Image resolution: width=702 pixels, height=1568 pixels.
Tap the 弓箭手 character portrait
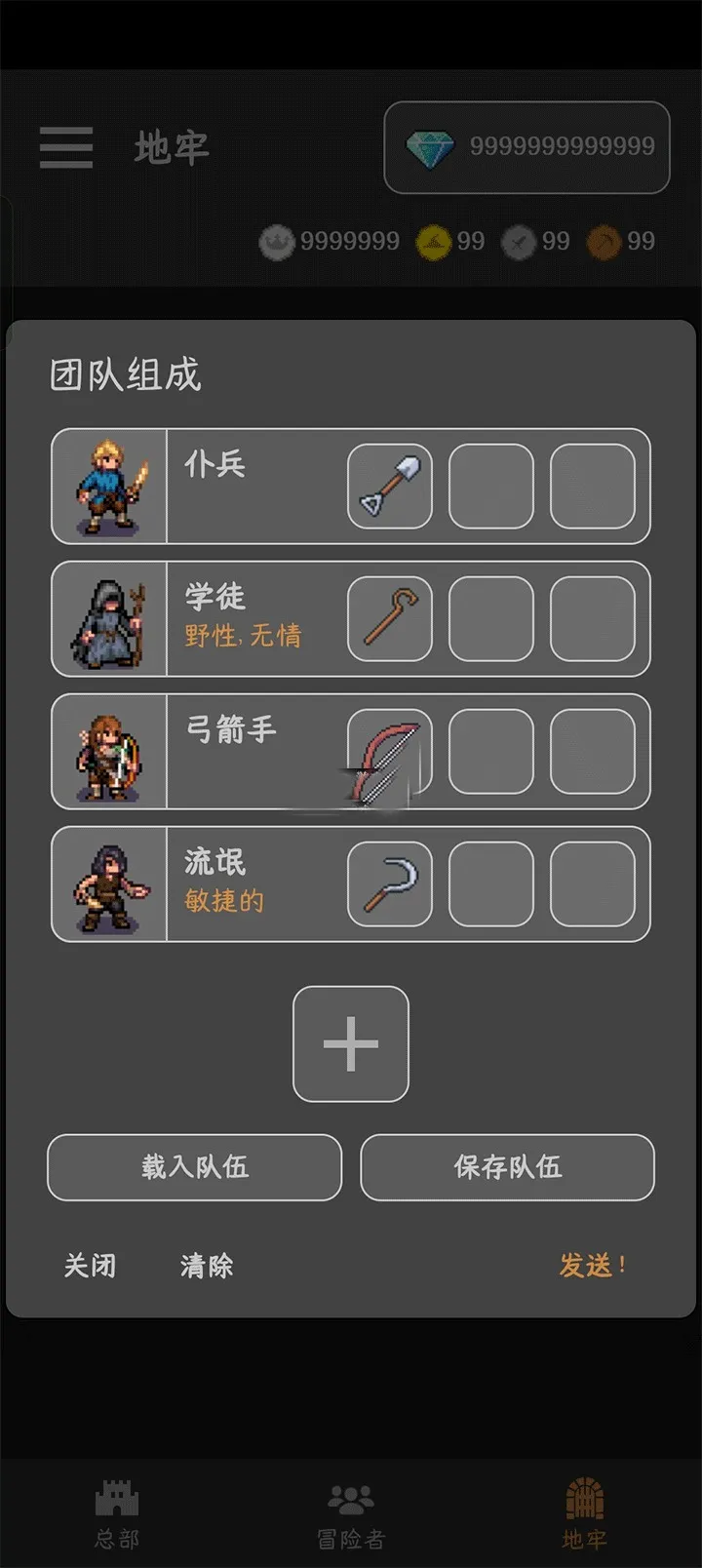[109, 751]
